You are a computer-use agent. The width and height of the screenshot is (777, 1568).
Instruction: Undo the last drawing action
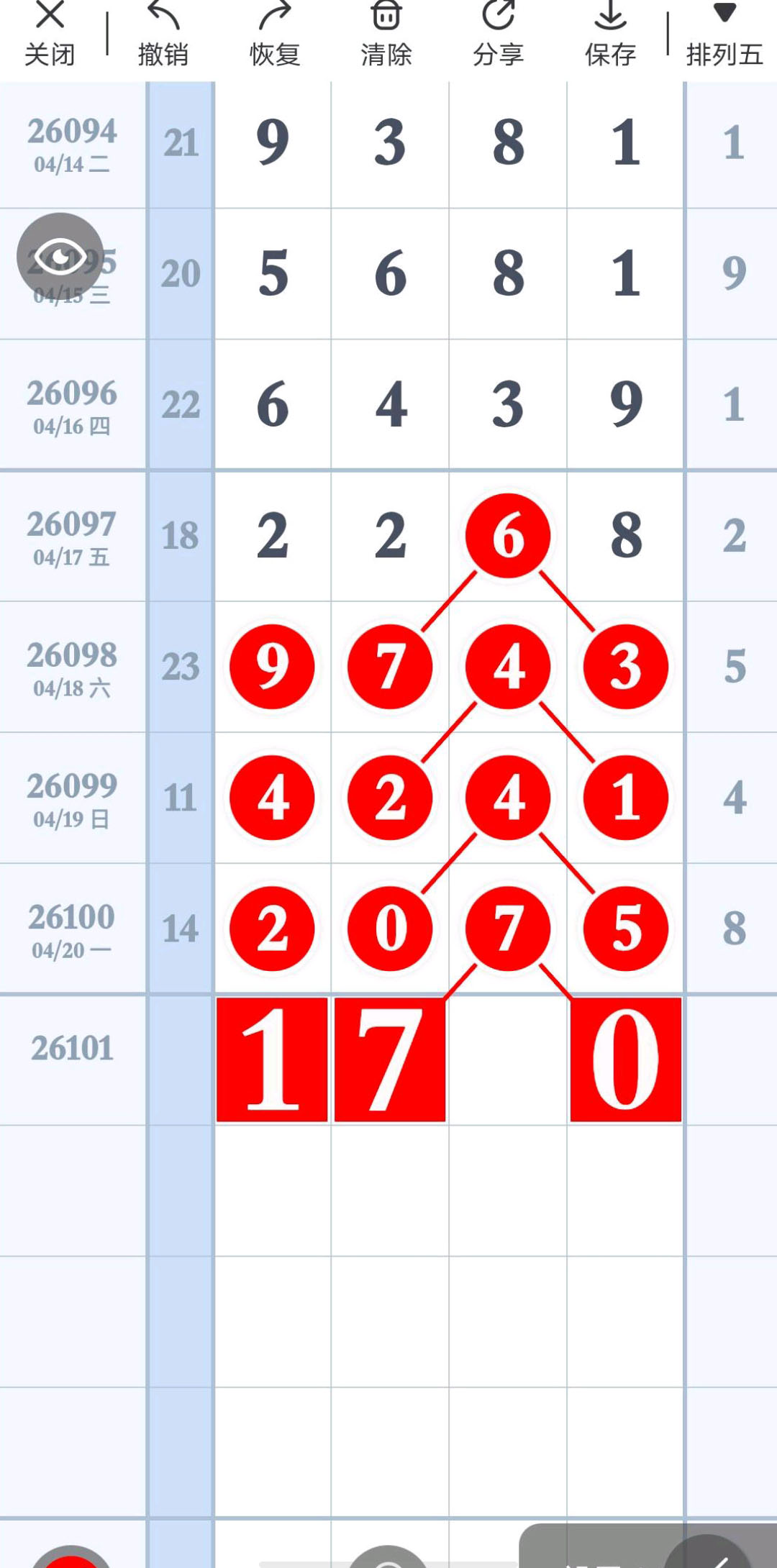tap(163, 35)
